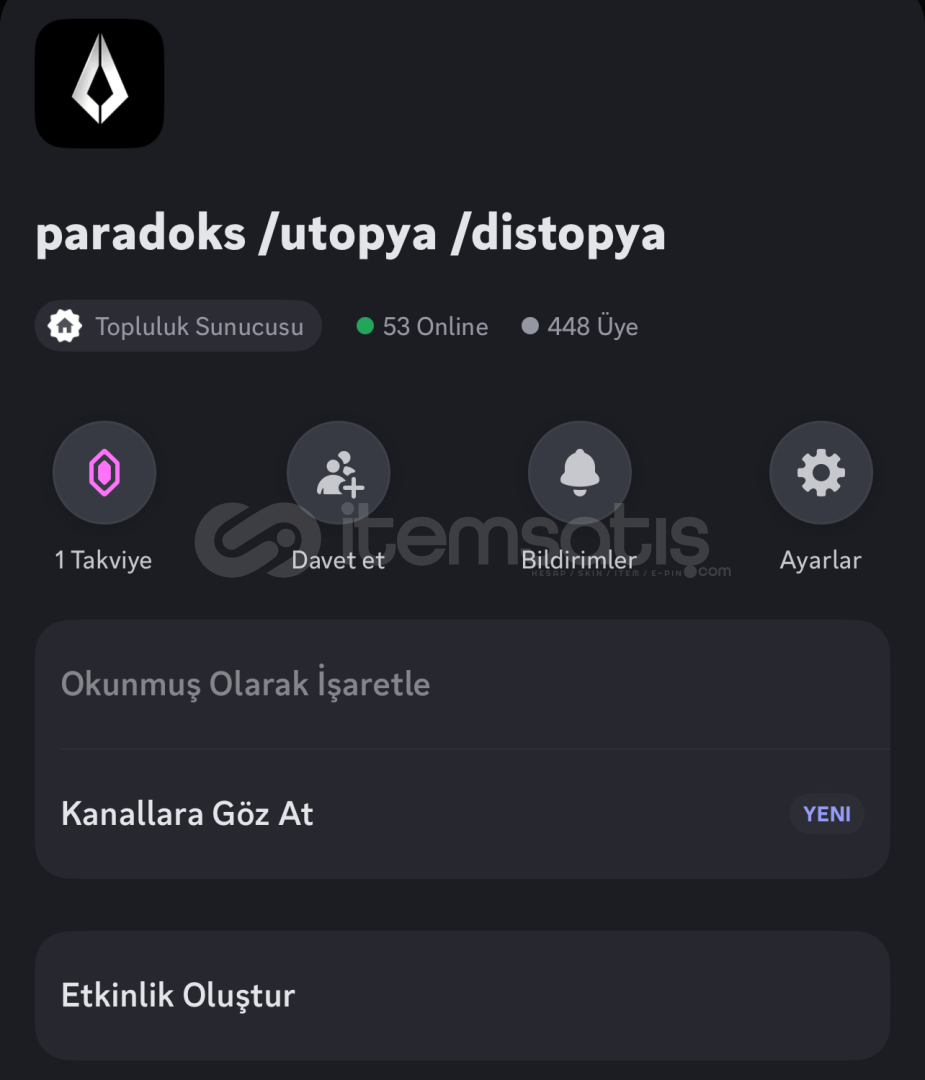Screen dimensions: 925x1080
Task: Tap Davet et to invite people
Action: pos(338,473)
